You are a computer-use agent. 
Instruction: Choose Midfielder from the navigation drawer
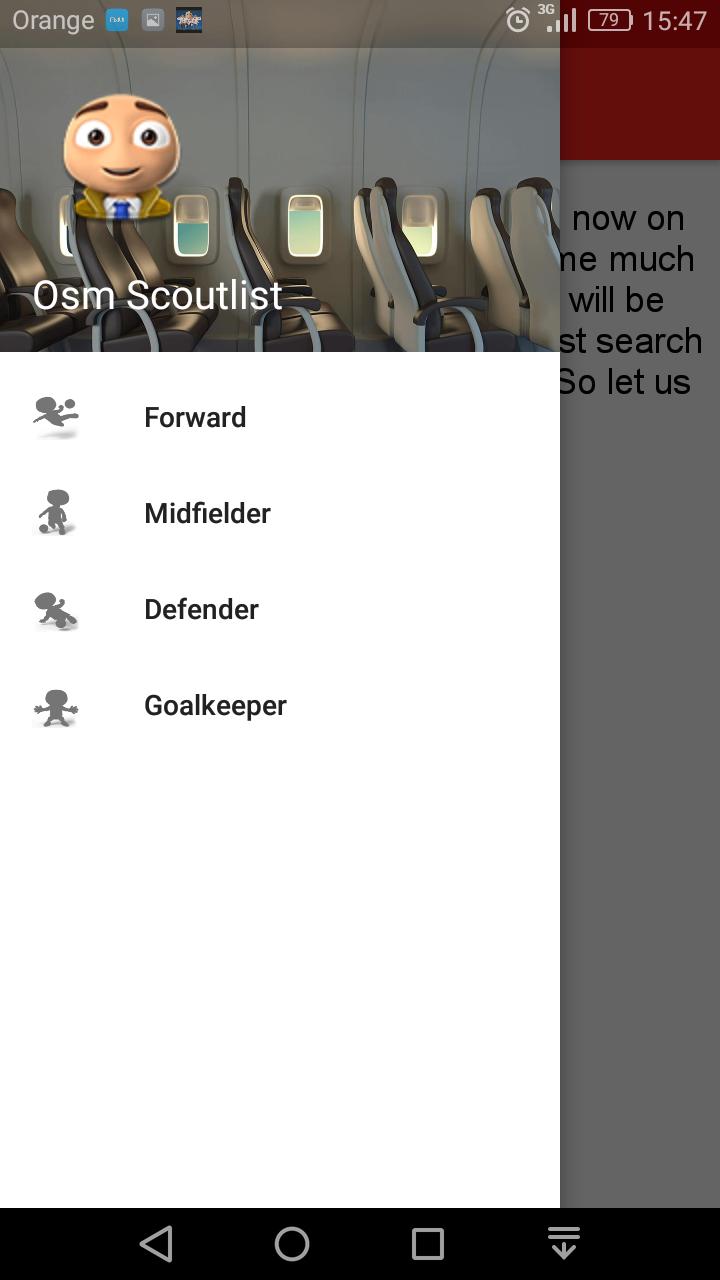pos(207,513)
